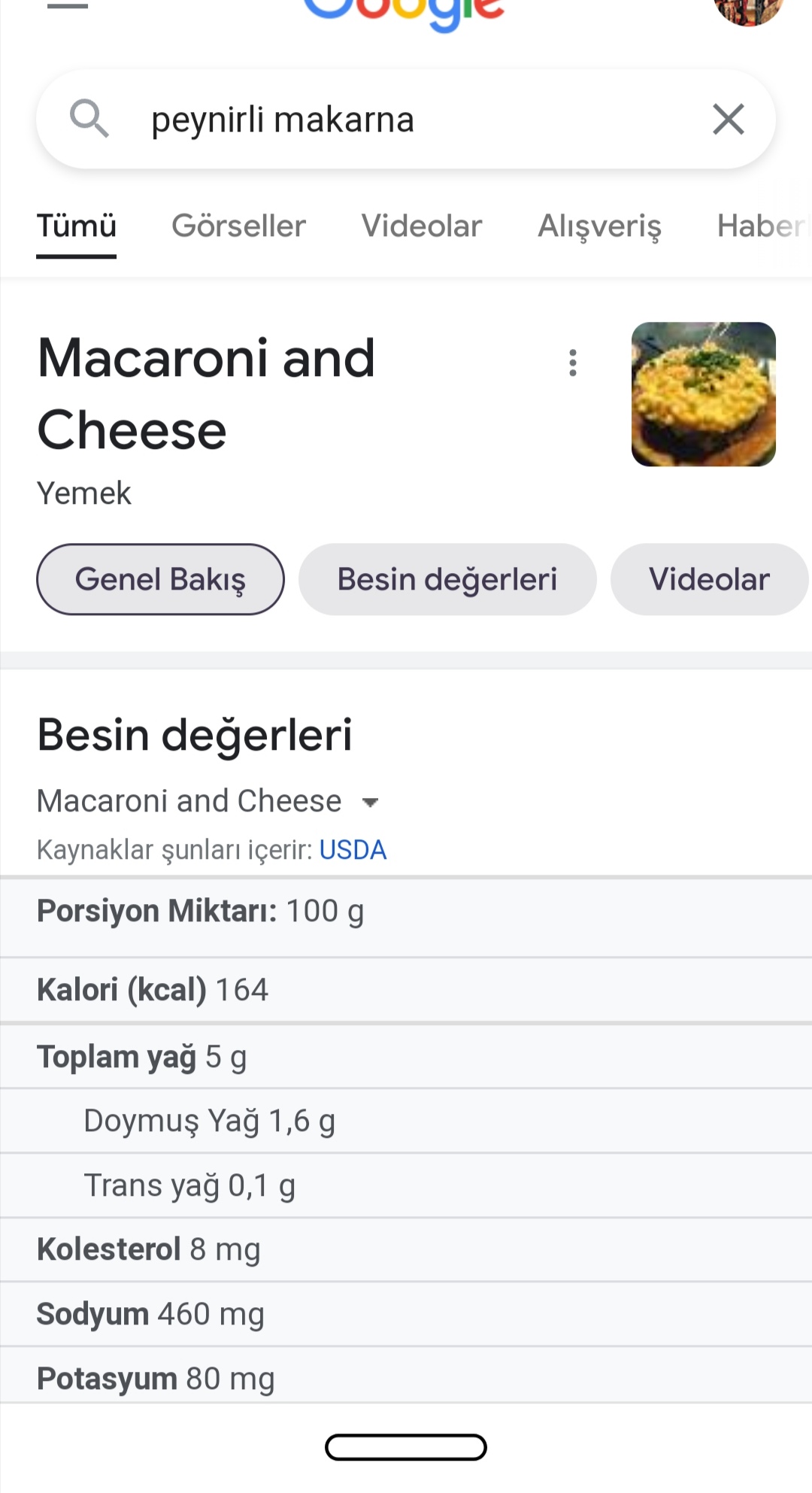Viewport: 812px width, 1493px height.
Task: View the Macaroni and Cheese dish image
Action: (703, 394)
